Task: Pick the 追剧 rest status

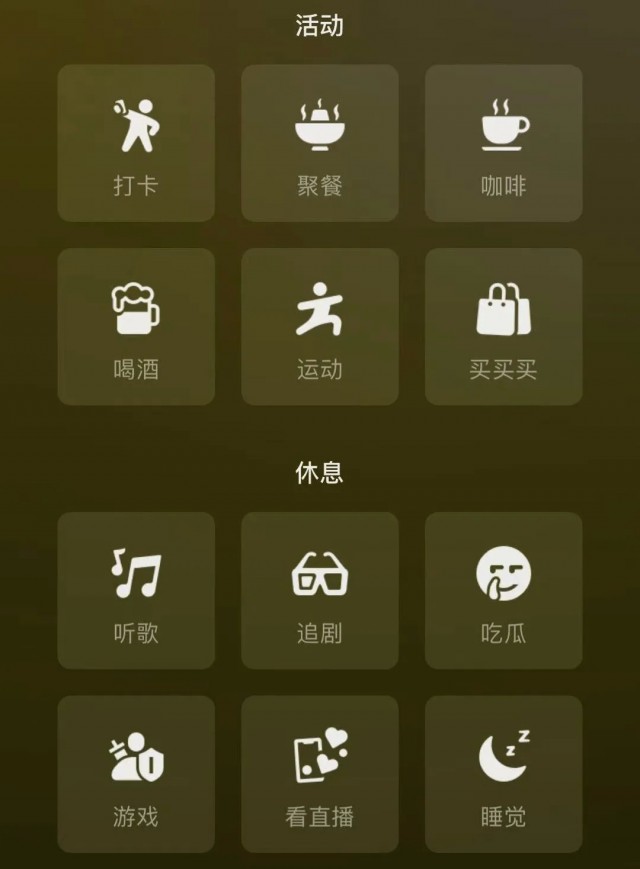Action: [320, 591]
